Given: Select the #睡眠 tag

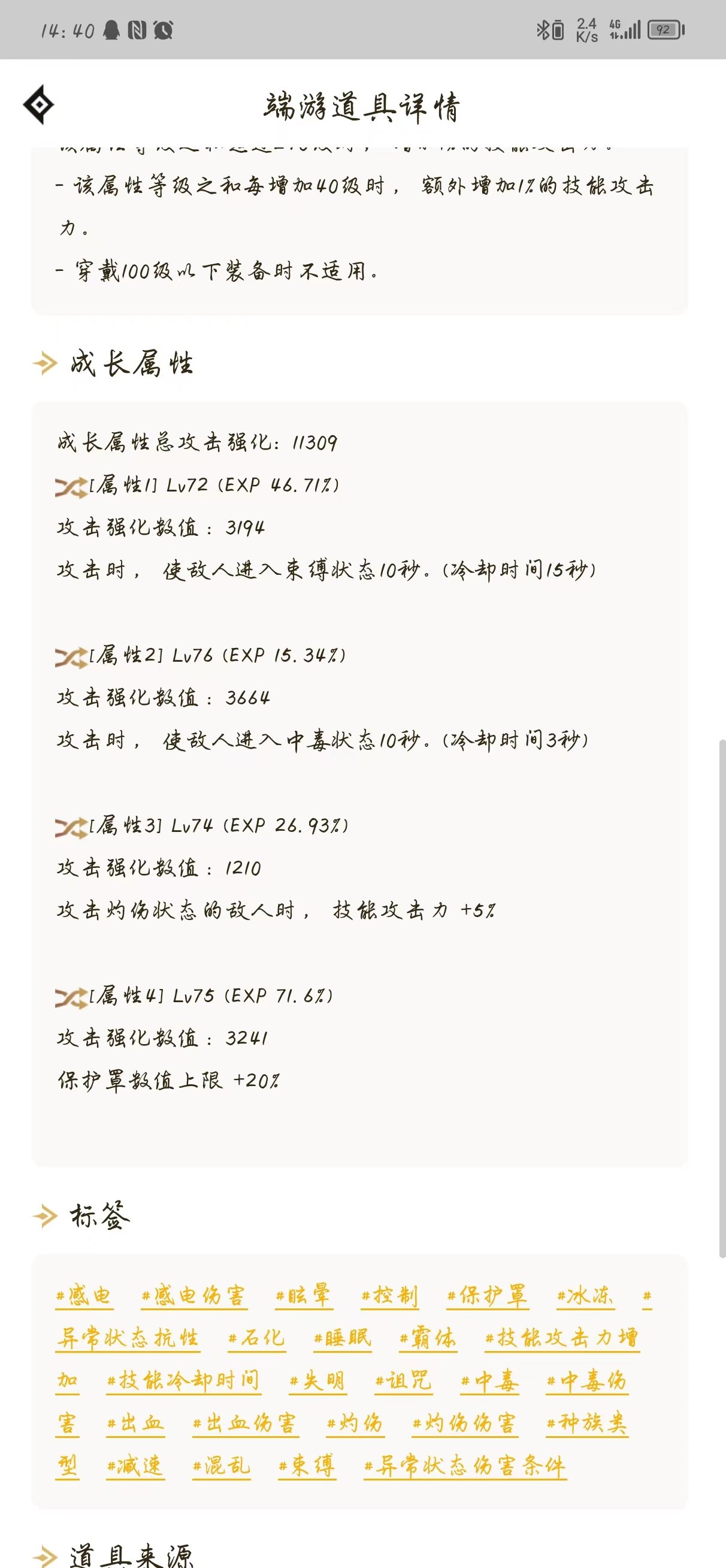Looking at the screenshot, I should [x=343, y=1338].
